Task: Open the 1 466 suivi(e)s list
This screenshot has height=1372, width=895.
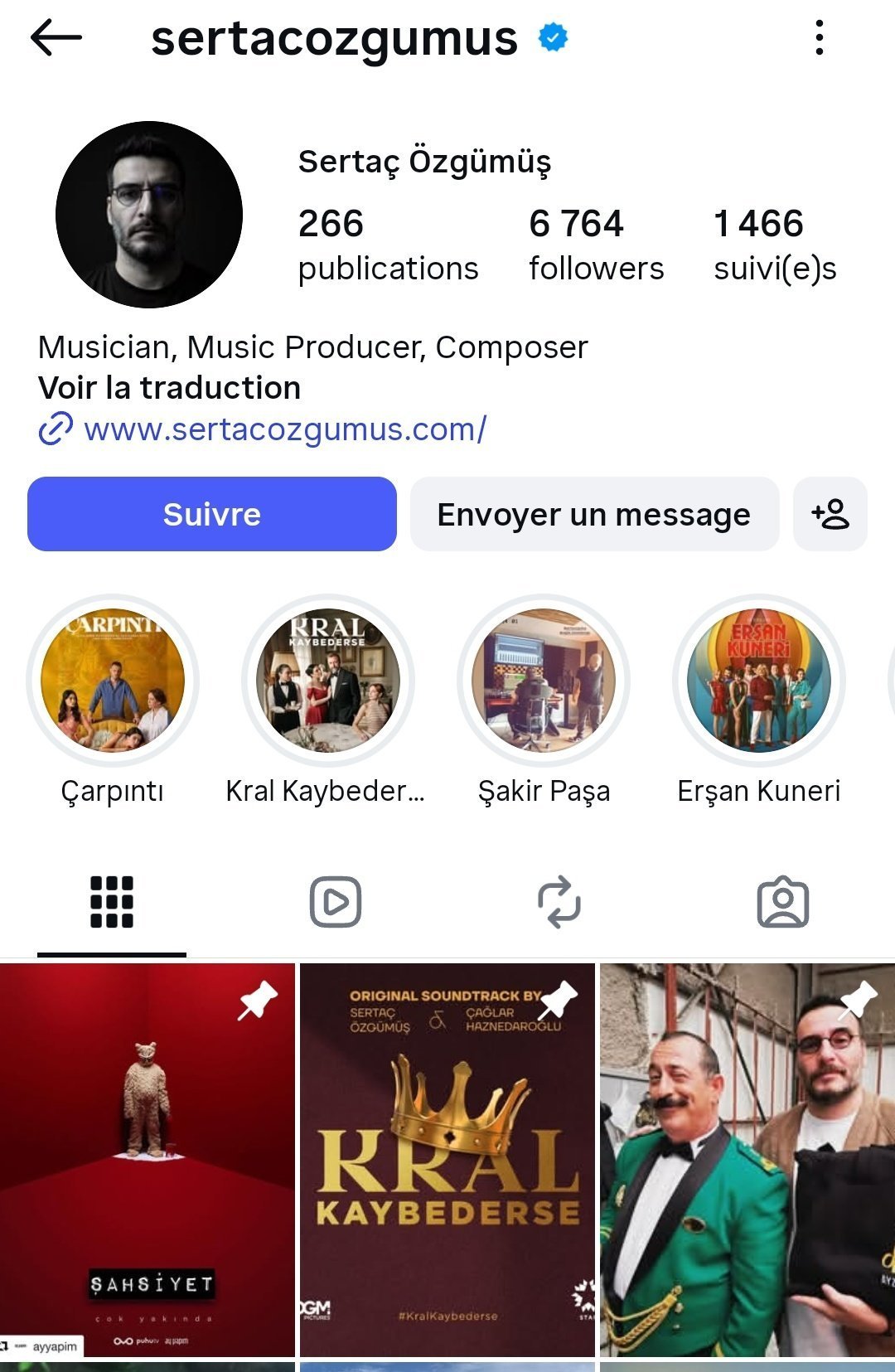Action: (x=774, y=245)
